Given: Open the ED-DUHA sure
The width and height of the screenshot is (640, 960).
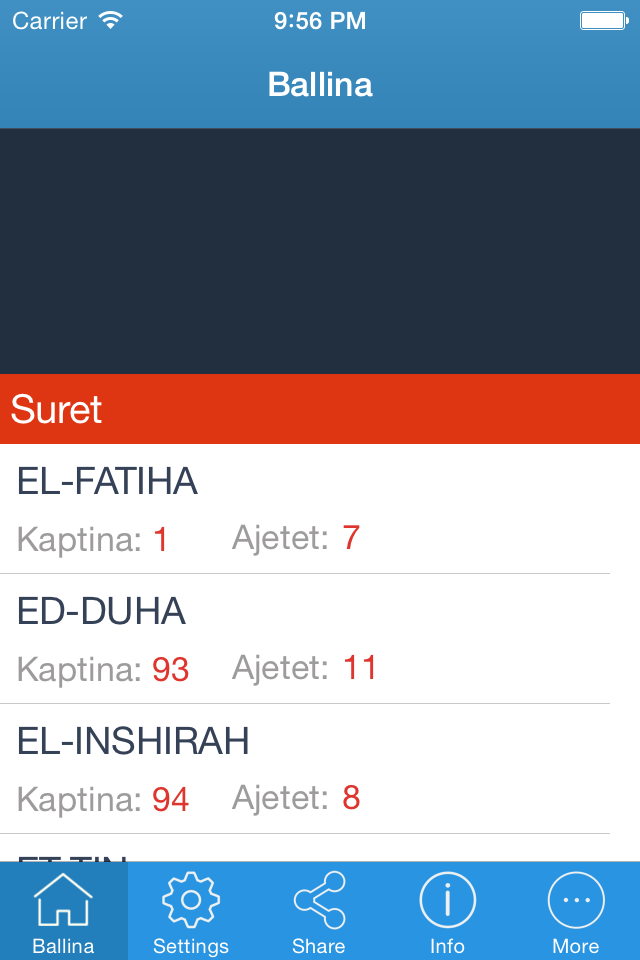Looking at the screenshot, I should [305, 638].
